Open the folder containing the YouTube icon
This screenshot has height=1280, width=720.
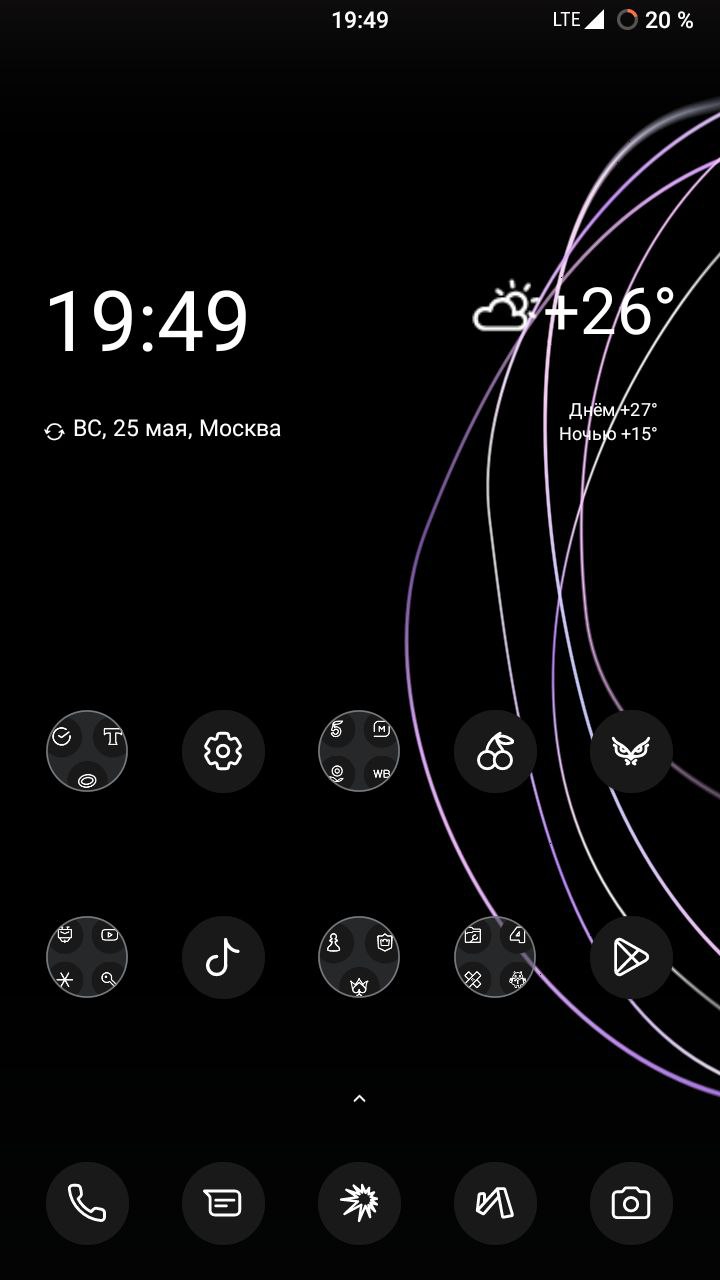[87, 957]
